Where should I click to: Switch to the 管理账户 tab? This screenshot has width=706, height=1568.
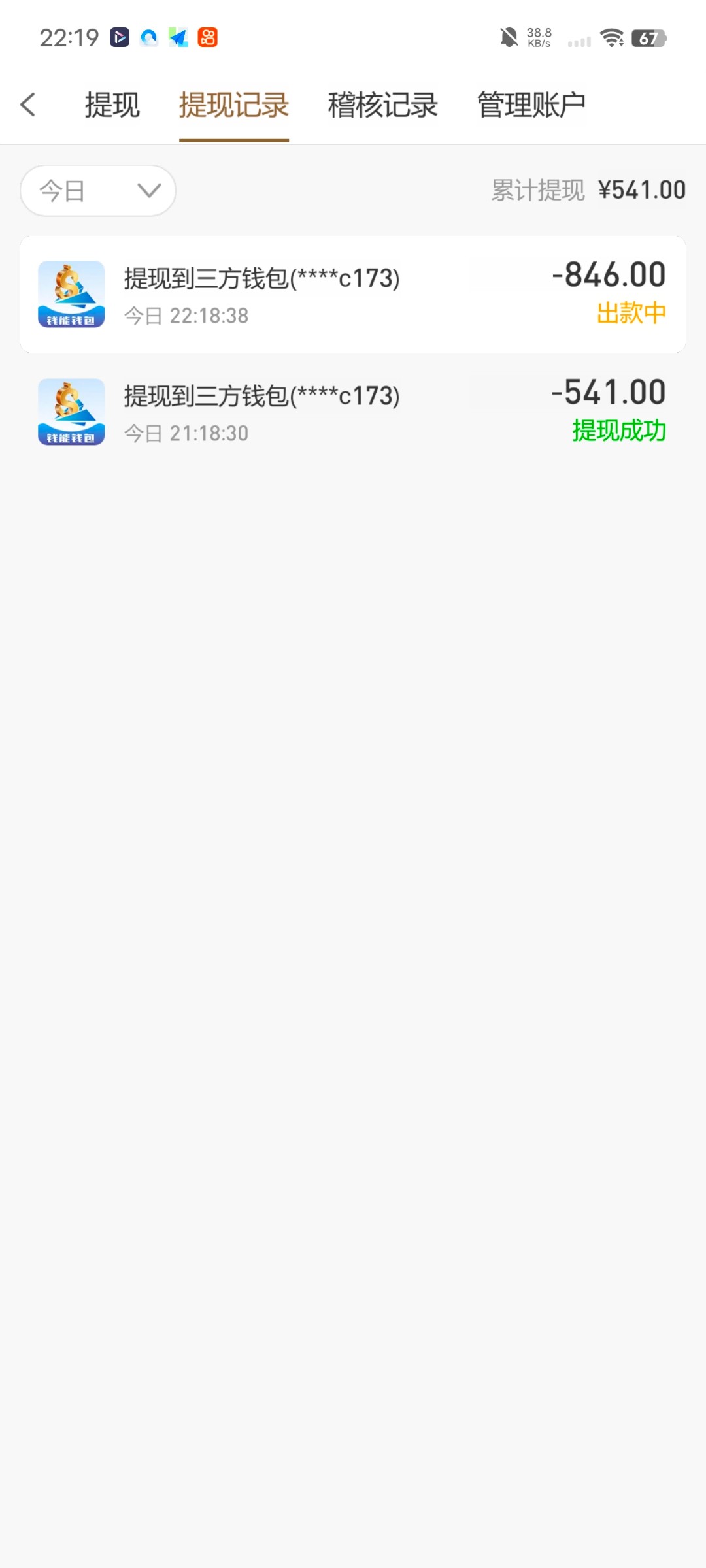[x=531, y=105]
